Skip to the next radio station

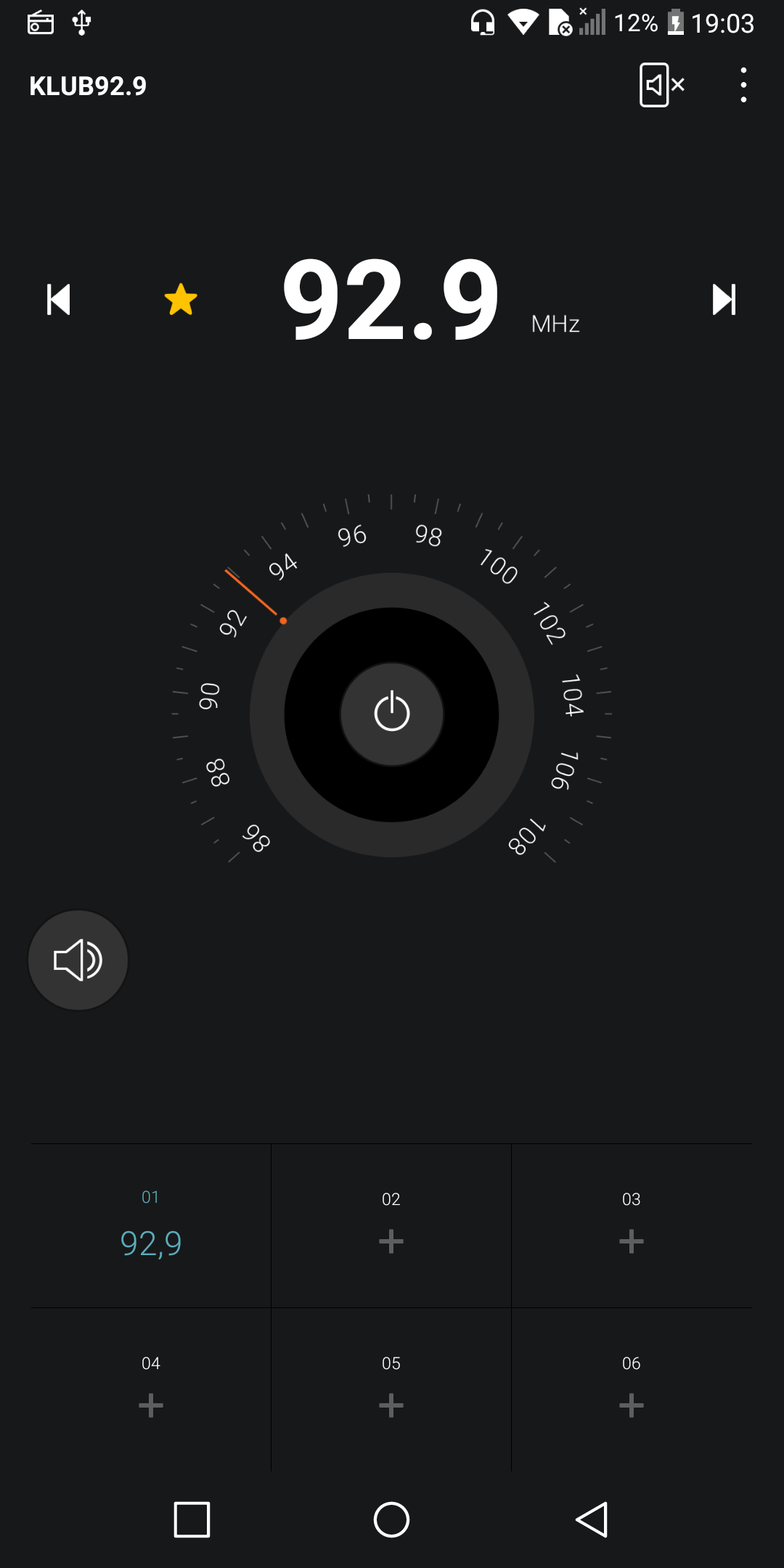pos(724,299)
